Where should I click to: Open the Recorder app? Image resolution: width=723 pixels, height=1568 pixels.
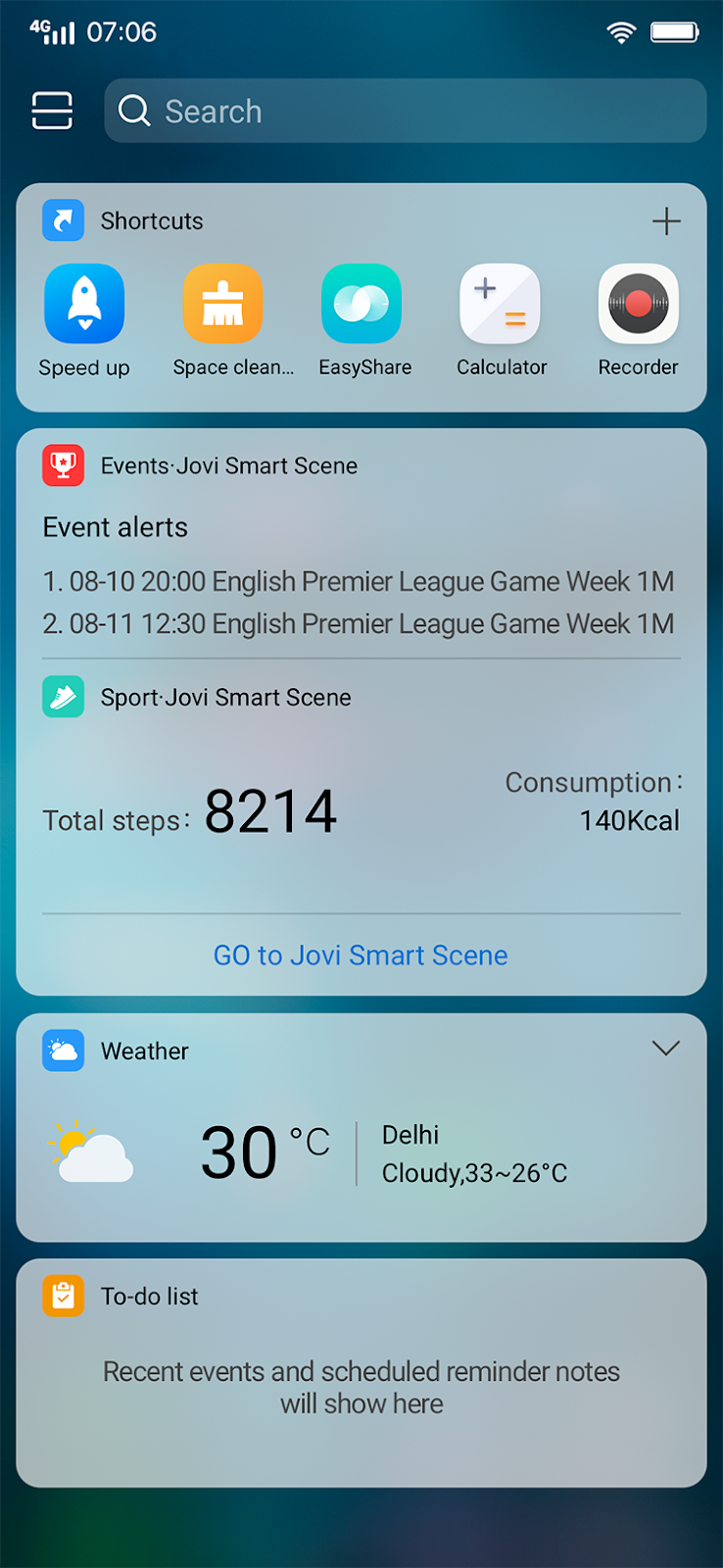coord(639,305)
